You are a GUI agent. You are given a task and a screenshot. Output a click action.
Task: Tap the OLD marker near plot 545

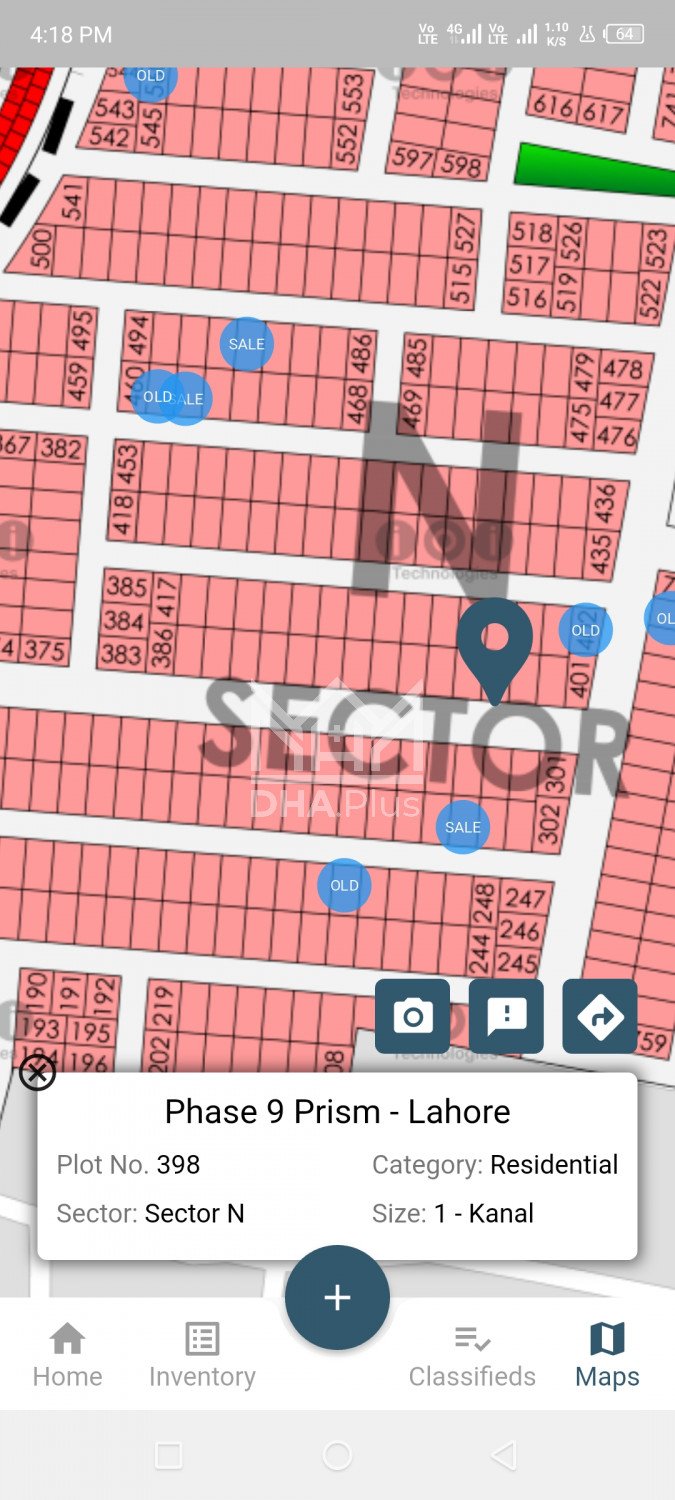pyautogui.click(x=151, y=77)
